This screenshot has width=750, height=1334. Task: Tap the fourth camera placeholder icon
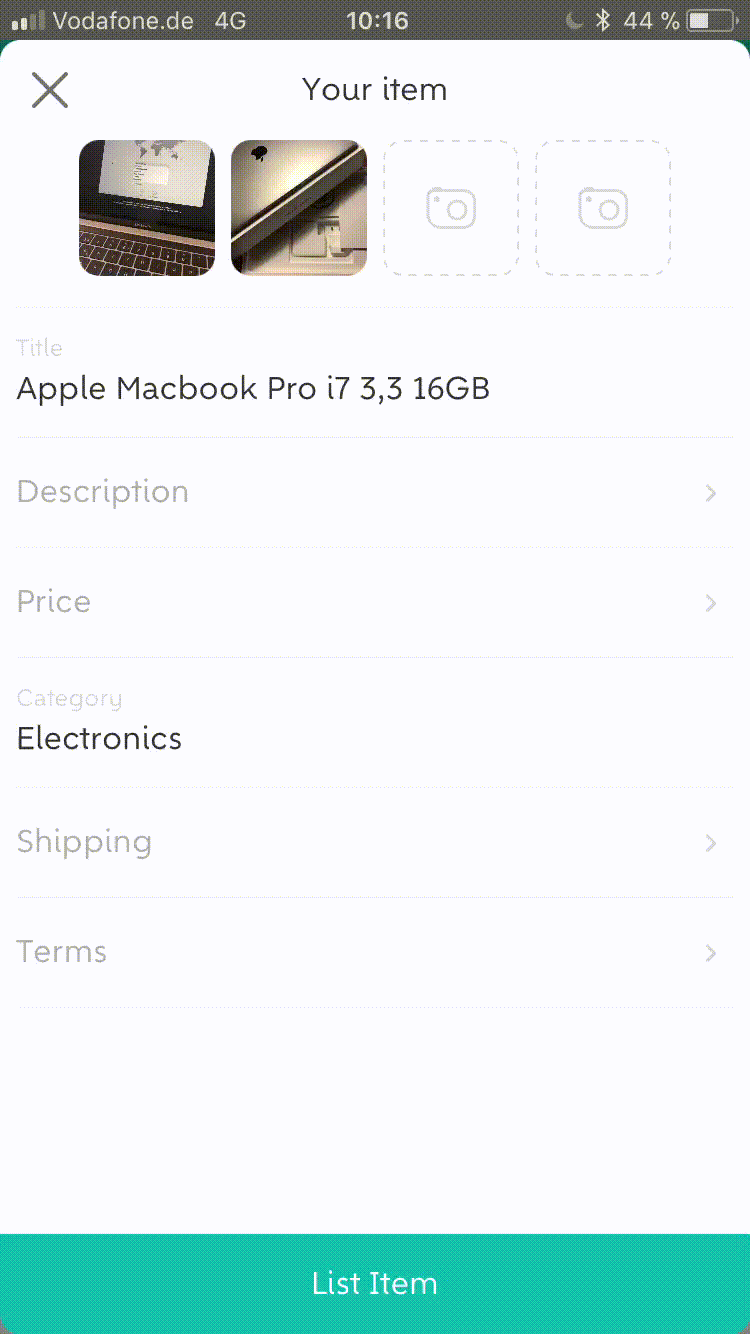click(603, 207)
